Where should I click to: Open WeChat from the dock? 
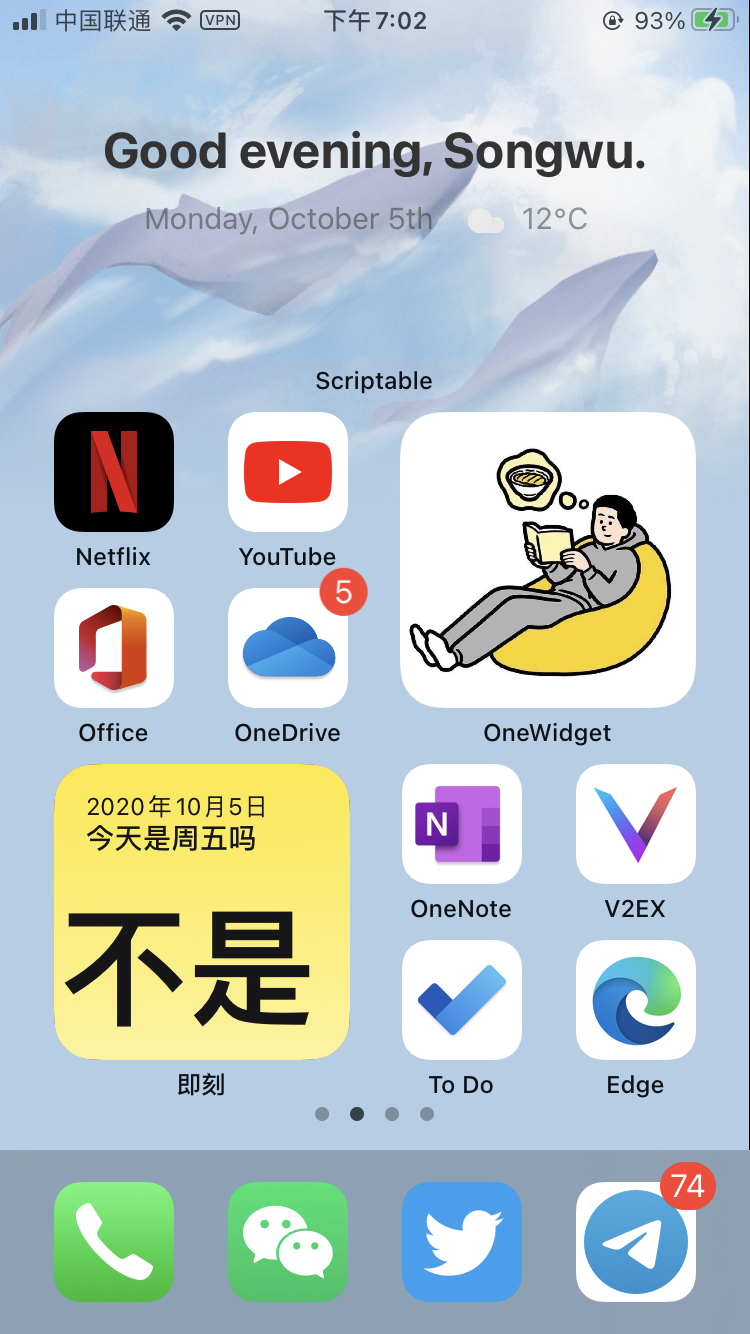coord(288,1242)
